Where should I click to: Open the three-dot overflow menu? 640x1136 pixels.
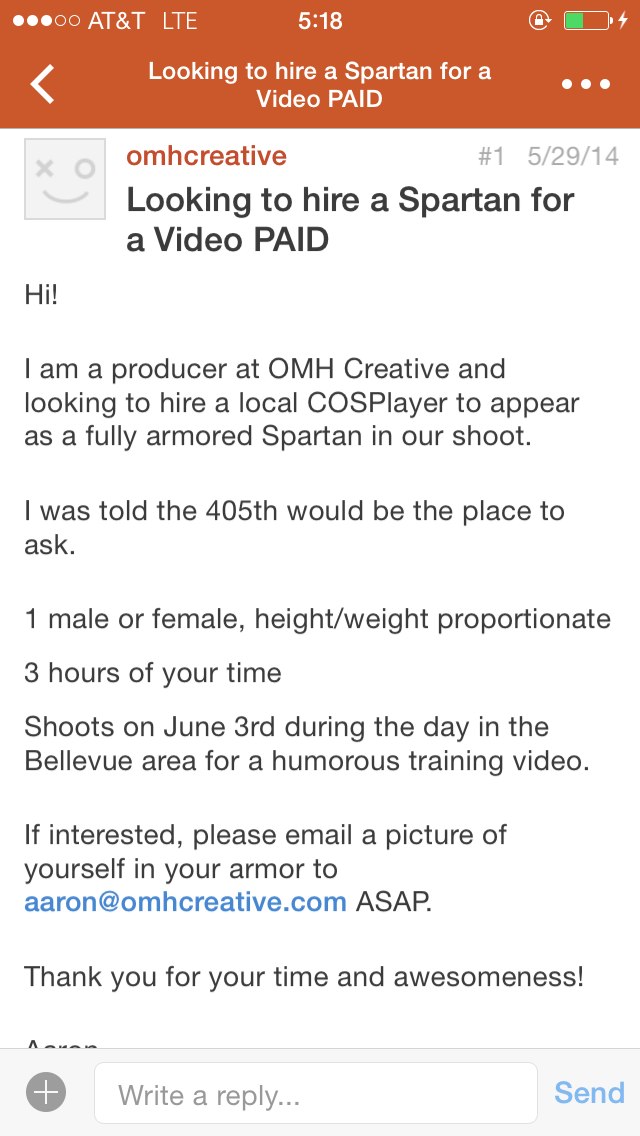[x=586, y=84]
